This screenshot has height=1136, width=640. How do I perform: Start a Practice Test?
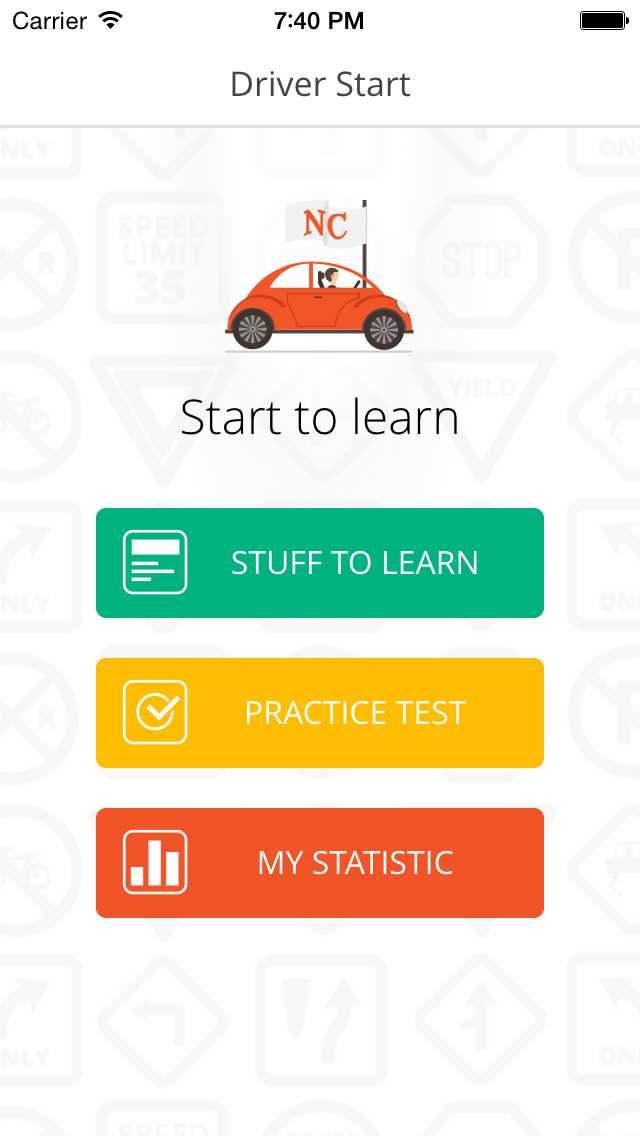pos(320,713)
